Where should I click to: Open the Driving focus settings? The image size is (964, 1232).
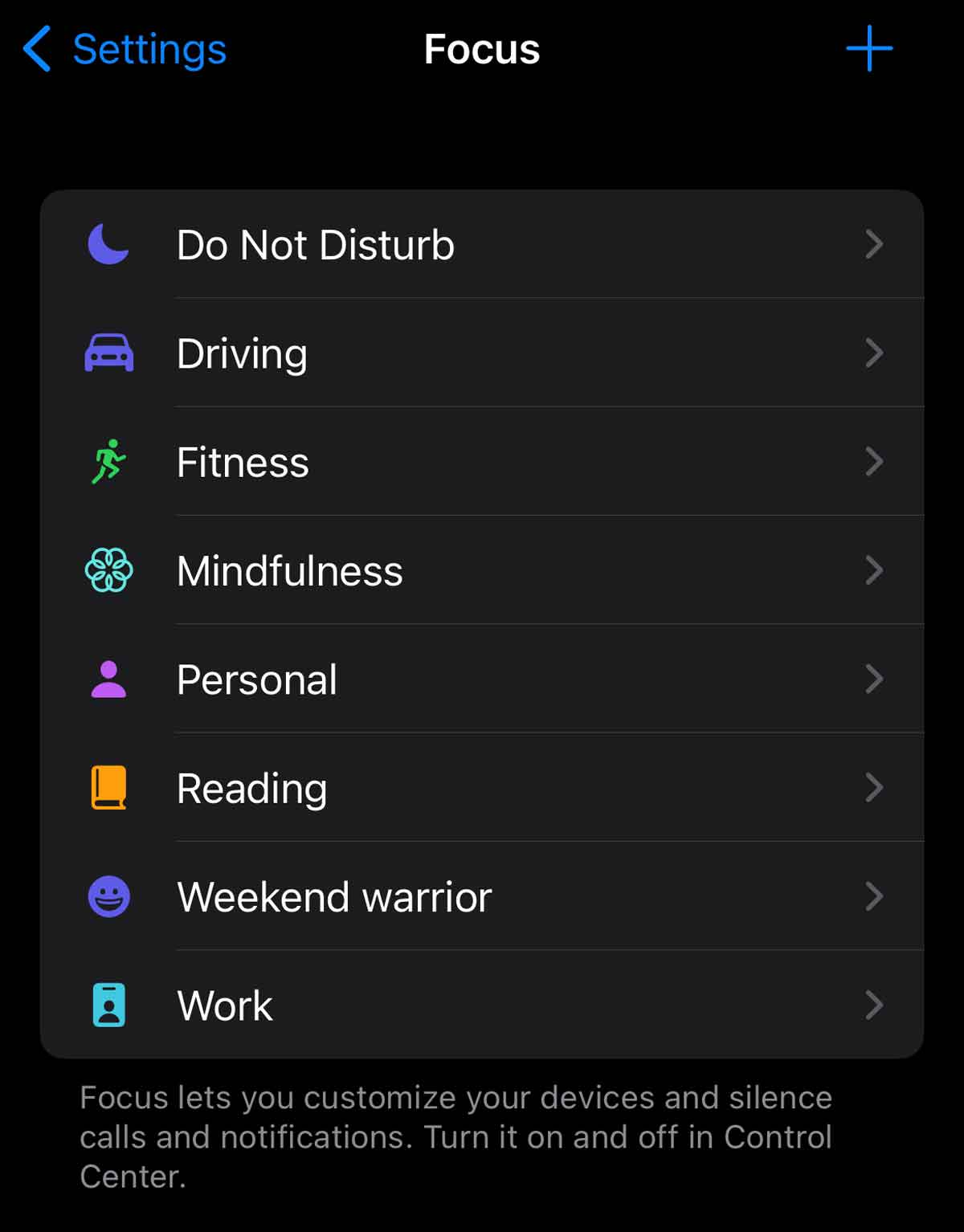pos(482,353)
